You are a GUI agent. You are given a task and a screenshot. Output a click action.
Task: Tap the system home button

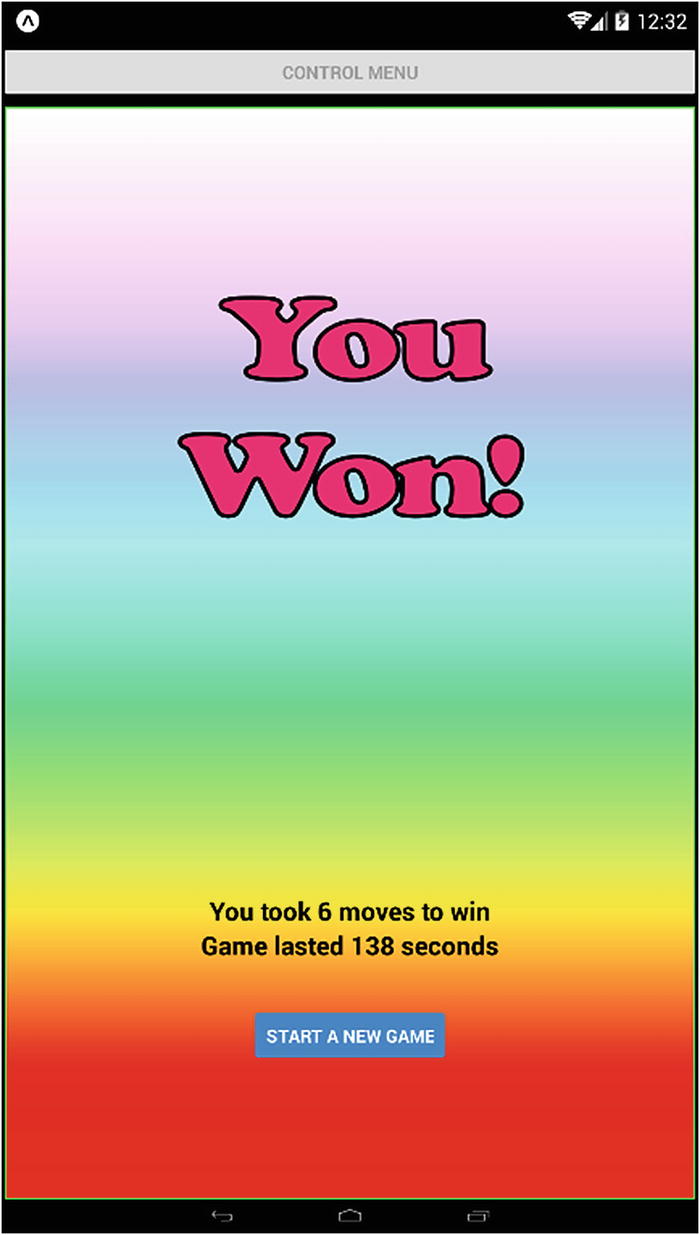350,1216
